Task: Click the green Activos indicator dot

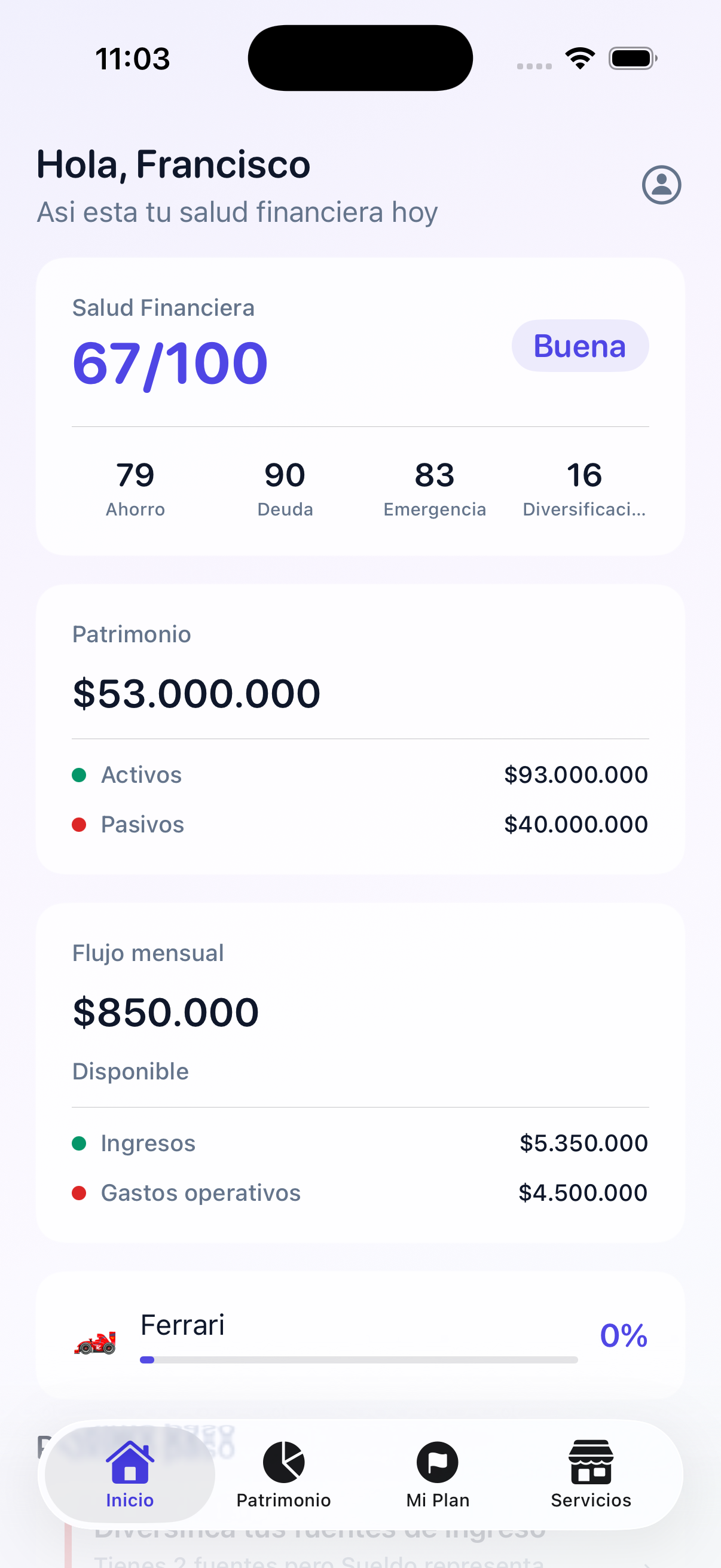Action: [80, 774]
